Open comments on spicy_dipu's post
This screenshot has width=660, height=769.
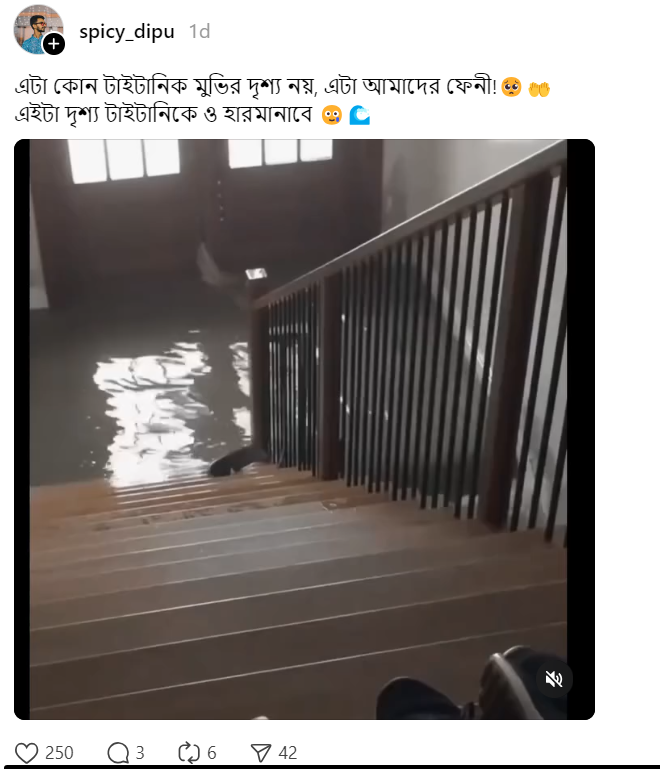117,752
